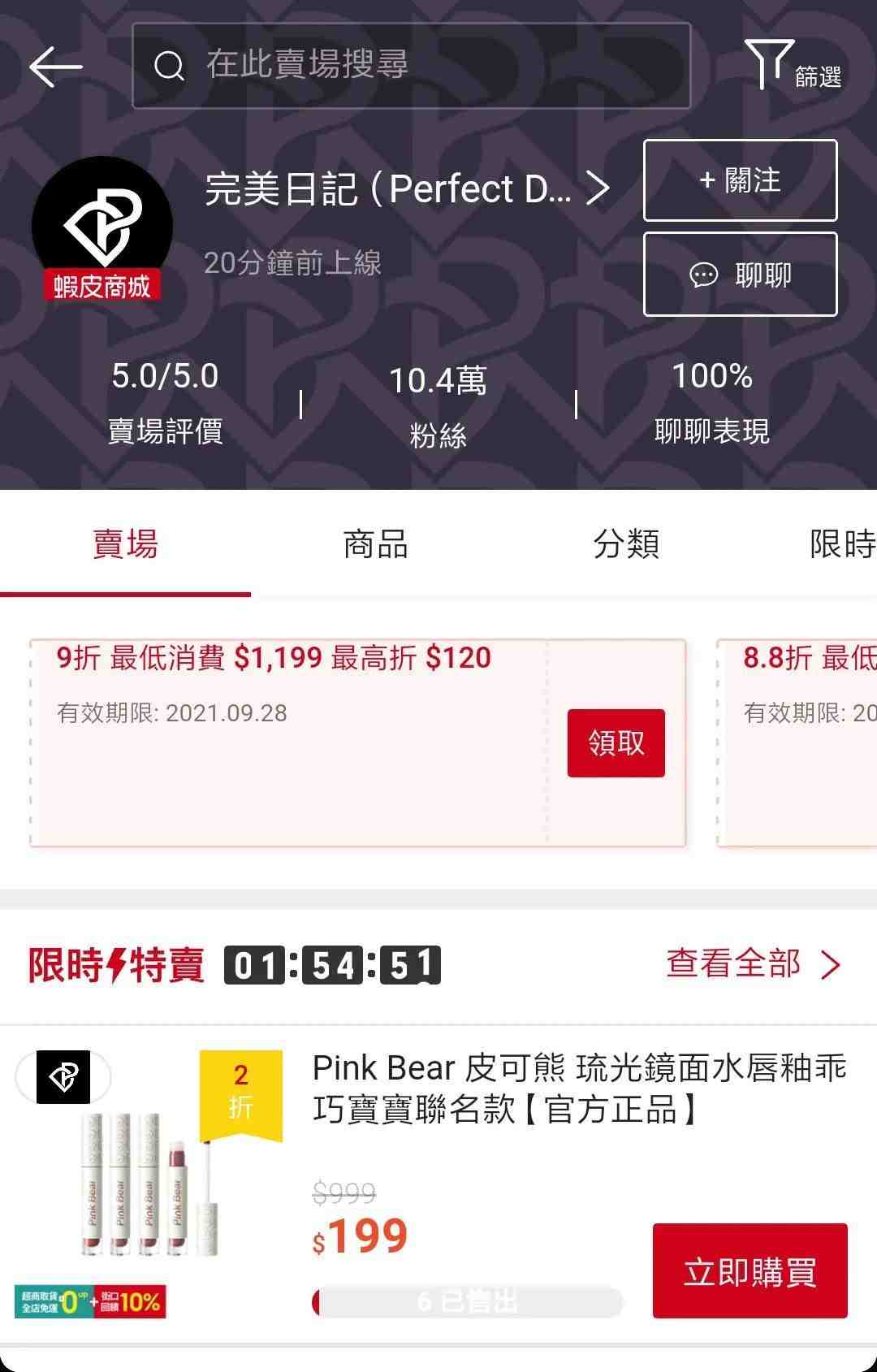The width and height of the screenshot is (877, 1372).
Task: Open the Pink Bear 水唇釉 product
Action: (578, 1089)
